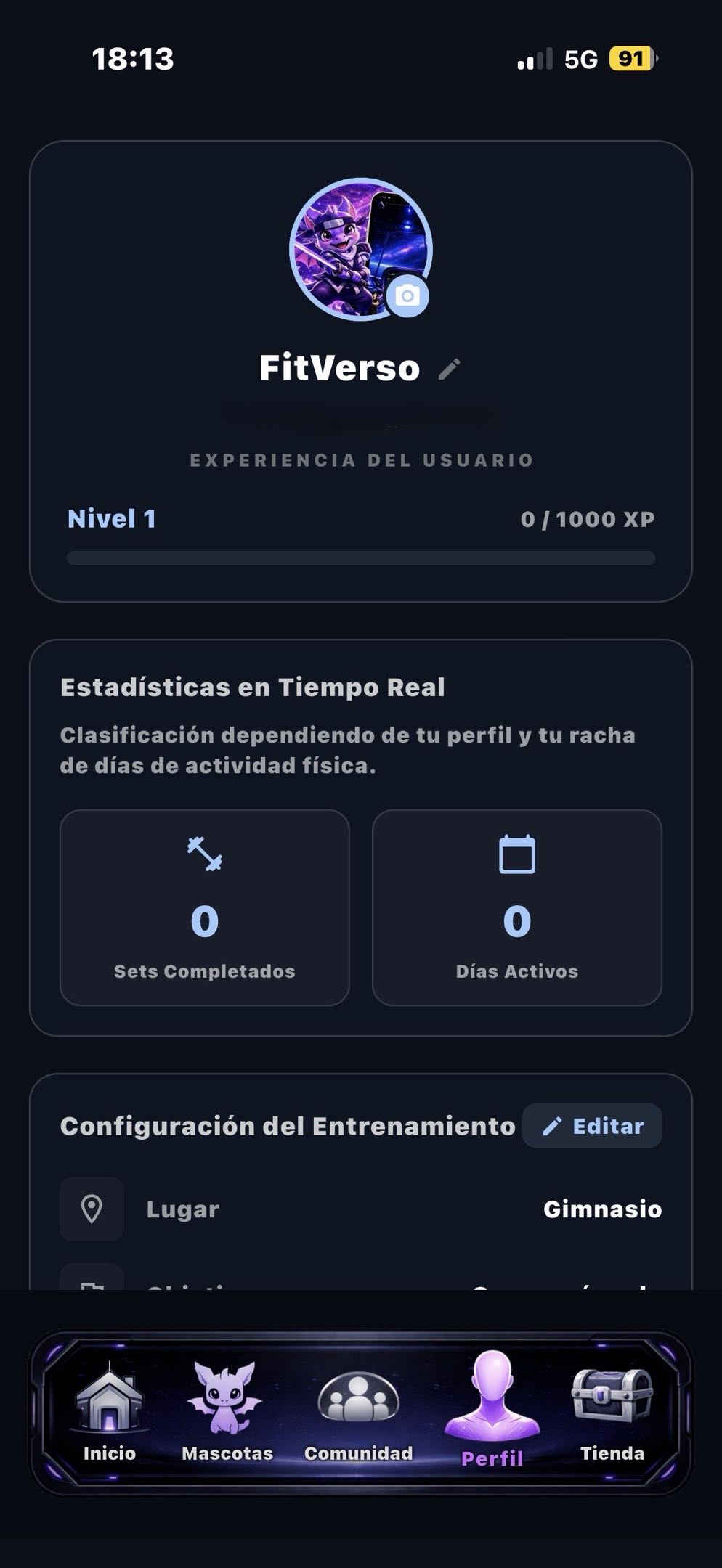Image resolution: width=722 pixels, height=1568 pixels.
Task: Click the Nivel 1 level label
Action: click(x=113, y=518)
